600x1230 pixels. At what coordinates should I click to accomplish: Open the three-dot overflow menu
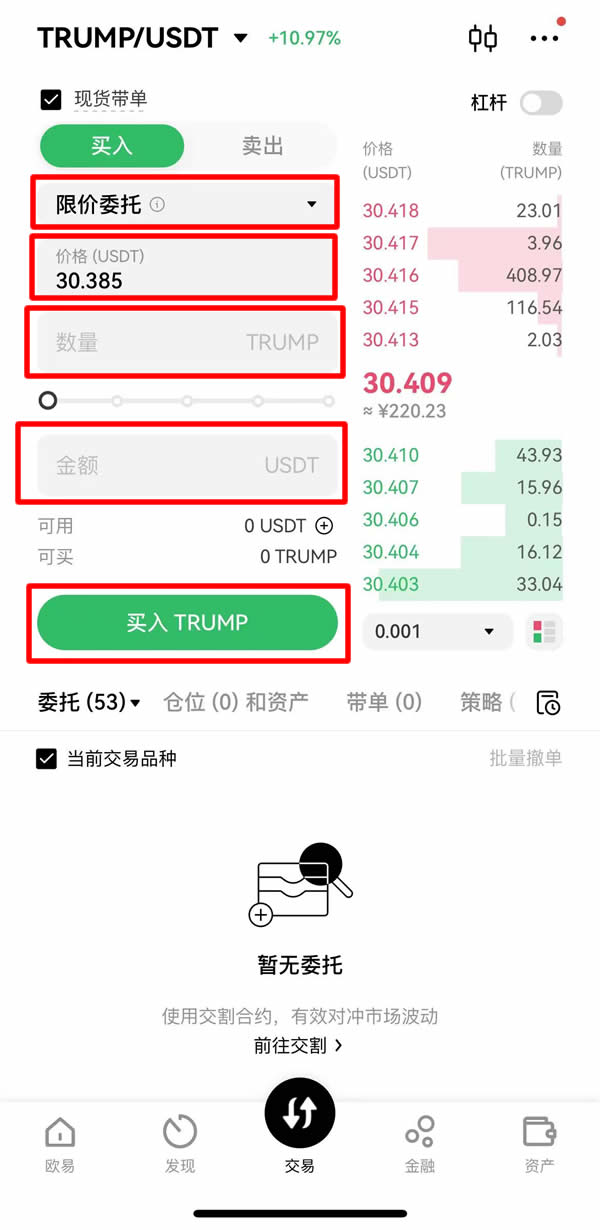pyautogui.click(x=545, y=39)
